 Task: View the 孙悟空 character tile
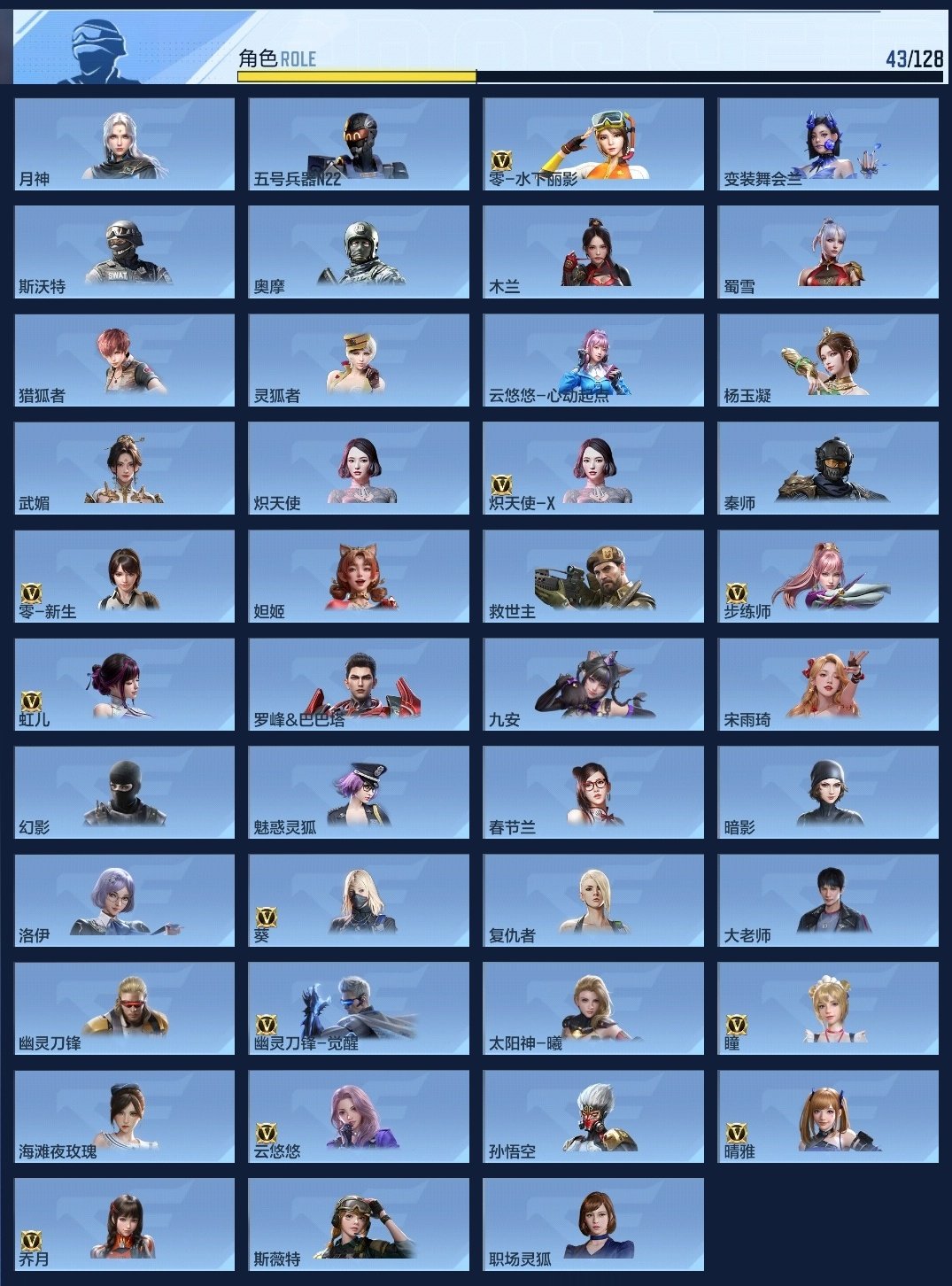click(593, 1116)
